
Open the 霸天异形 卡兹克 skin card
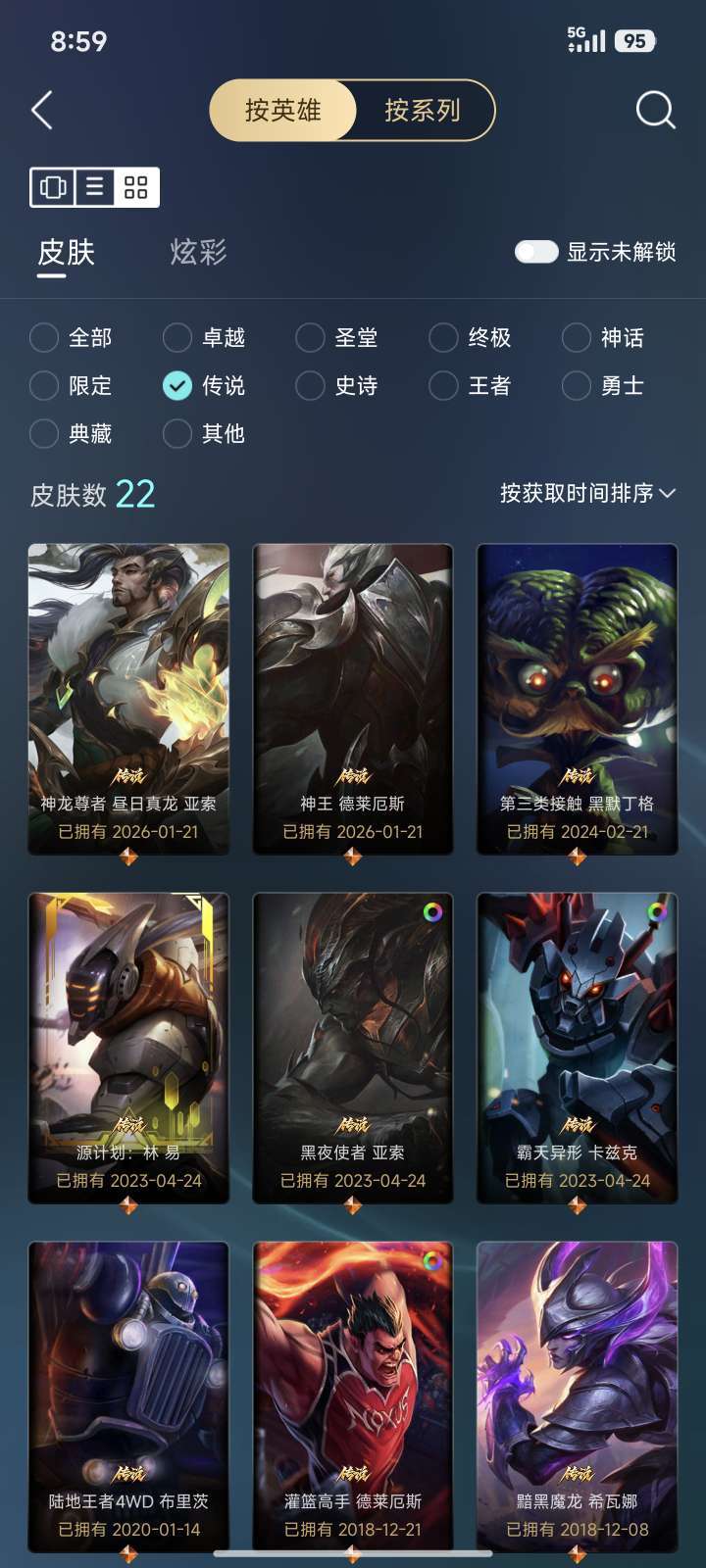tap(577, 1048)
